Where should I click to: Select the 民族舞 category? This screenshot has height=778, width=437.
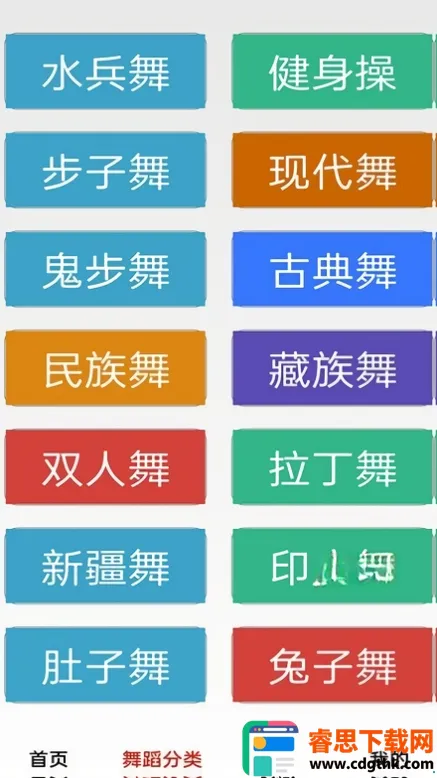point(105,368)
